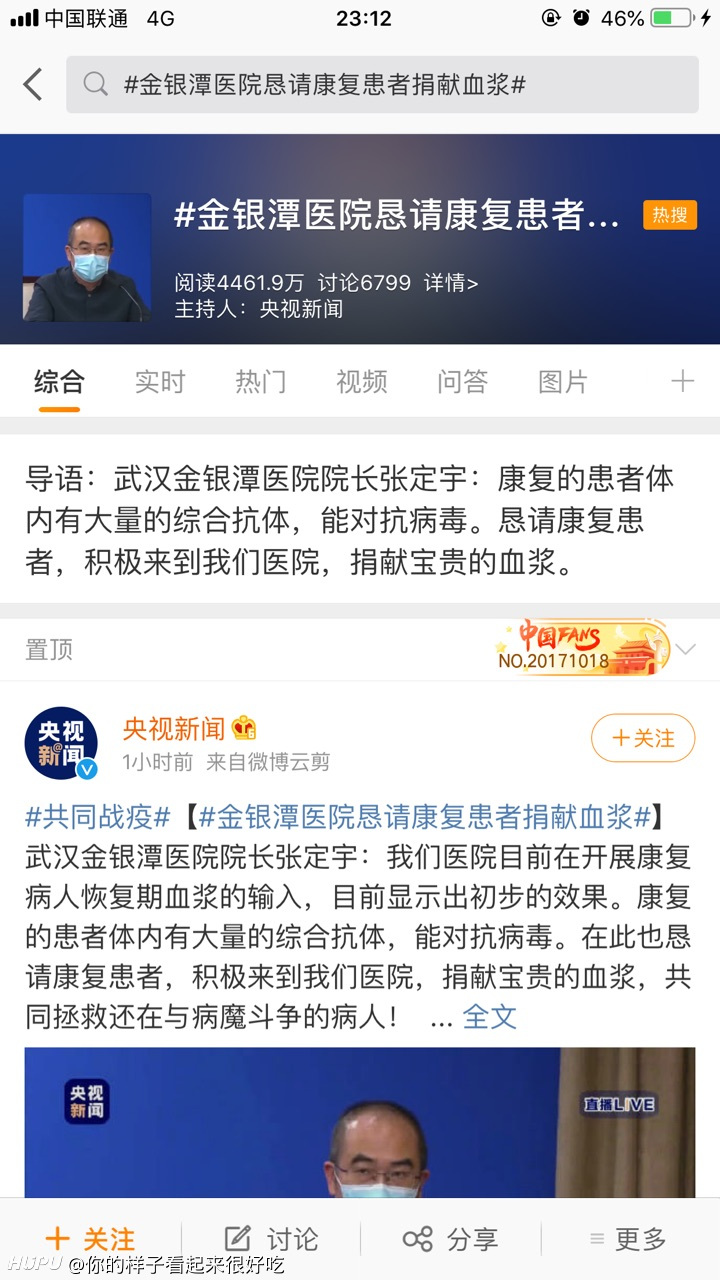
Task: Follow this topic via bottom 关注
Action: [90, 1239]
